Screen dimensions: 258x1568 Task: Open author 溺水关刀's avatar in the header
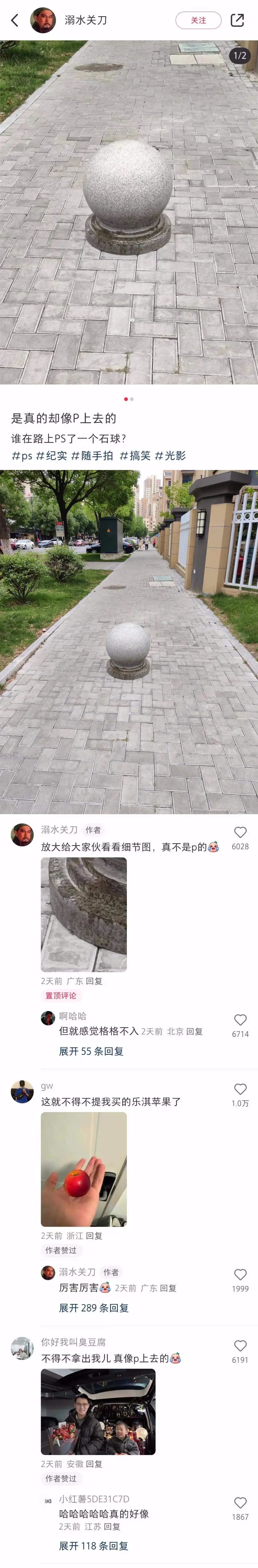[x=43, y=20]
